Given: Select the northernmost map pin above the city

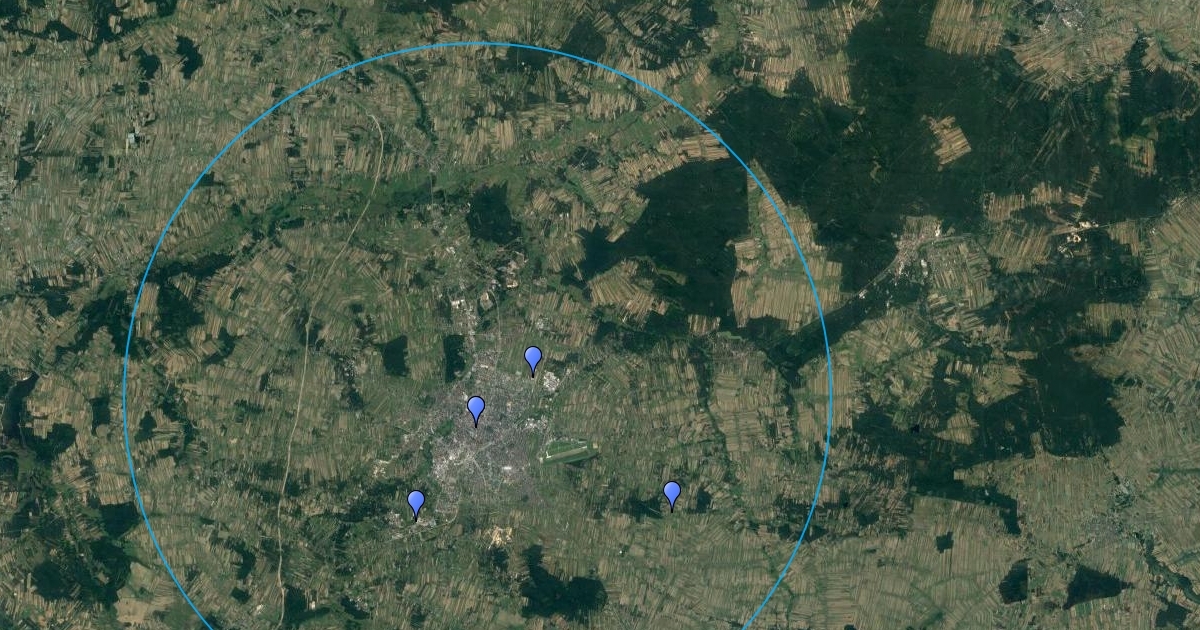Looking at the screenshot, I should pos(533,359).
